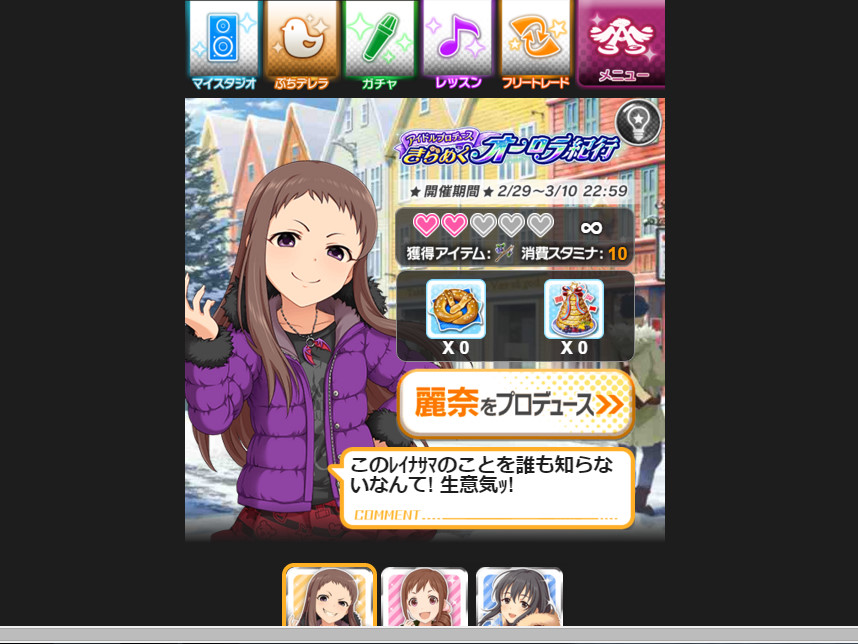Switch to レッスン section
Image resolution: width=858 pixels, height=644 pixels.
click(457, 45)
